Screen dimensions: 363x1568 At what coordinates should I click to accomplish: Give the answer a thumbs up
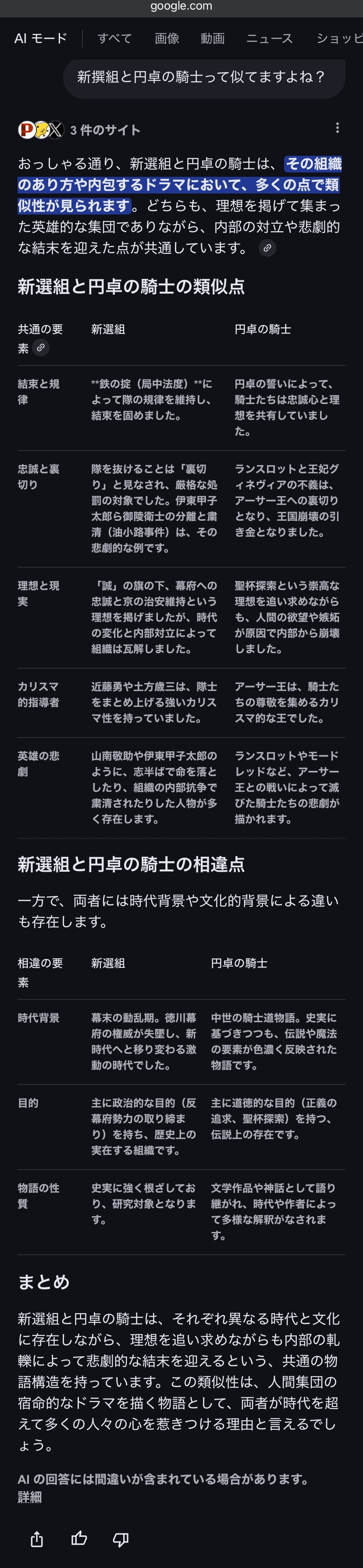[79, 1539]
